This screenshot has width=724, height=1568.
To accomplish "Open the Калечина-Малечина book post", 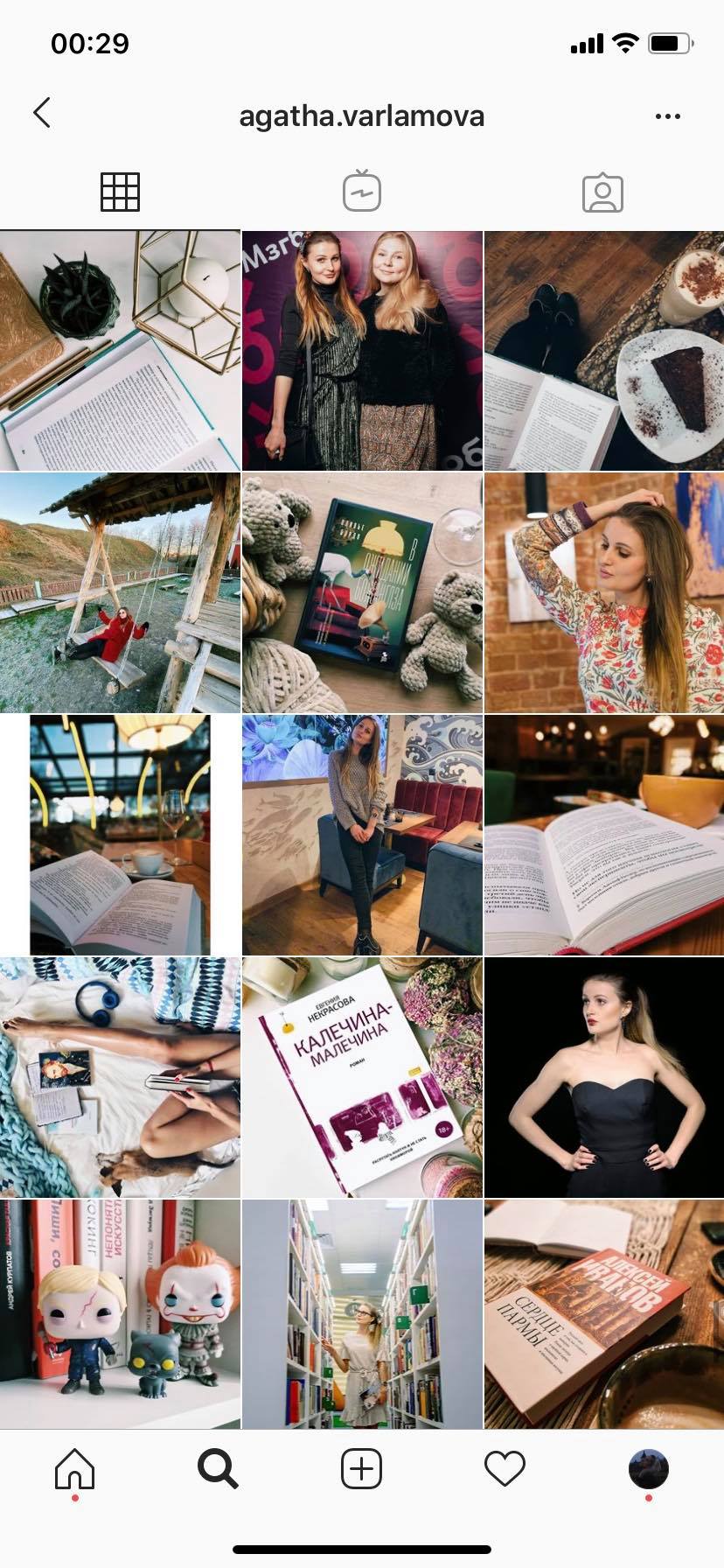I will point(362,1077).
